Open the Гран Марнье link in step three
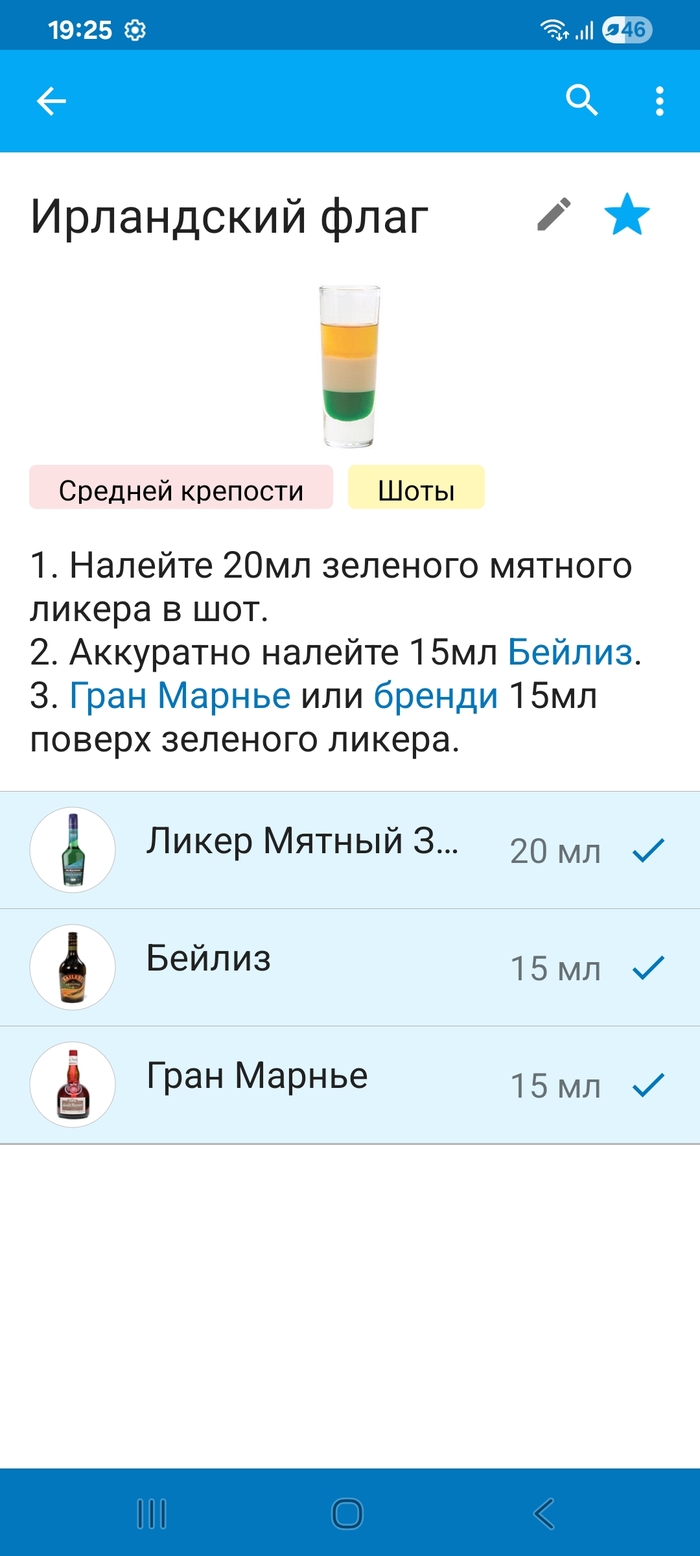This screenshot has width=700, height=1556. pyautogui.click(x=180, y=696)
